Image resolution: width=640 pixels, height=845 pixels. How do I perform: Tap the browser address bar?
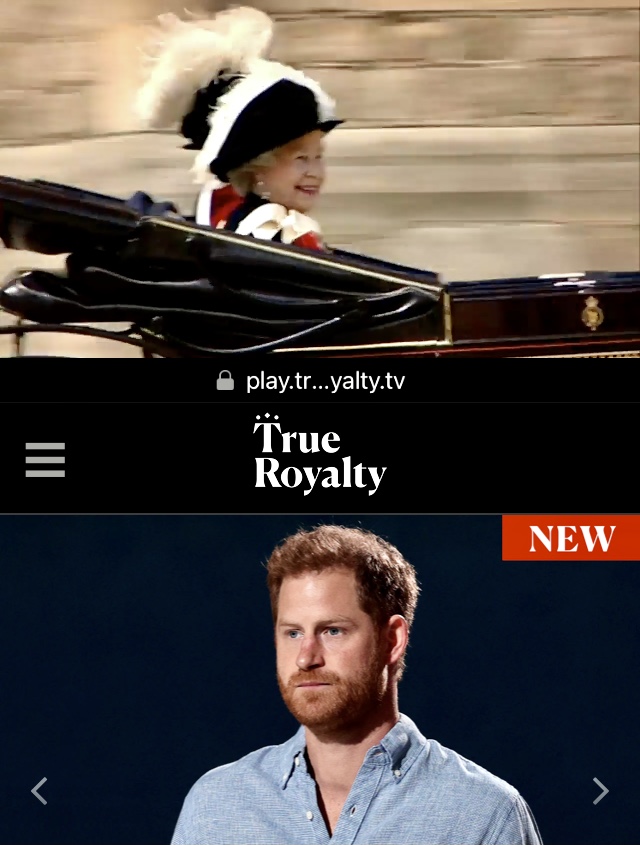pos(312,381)
